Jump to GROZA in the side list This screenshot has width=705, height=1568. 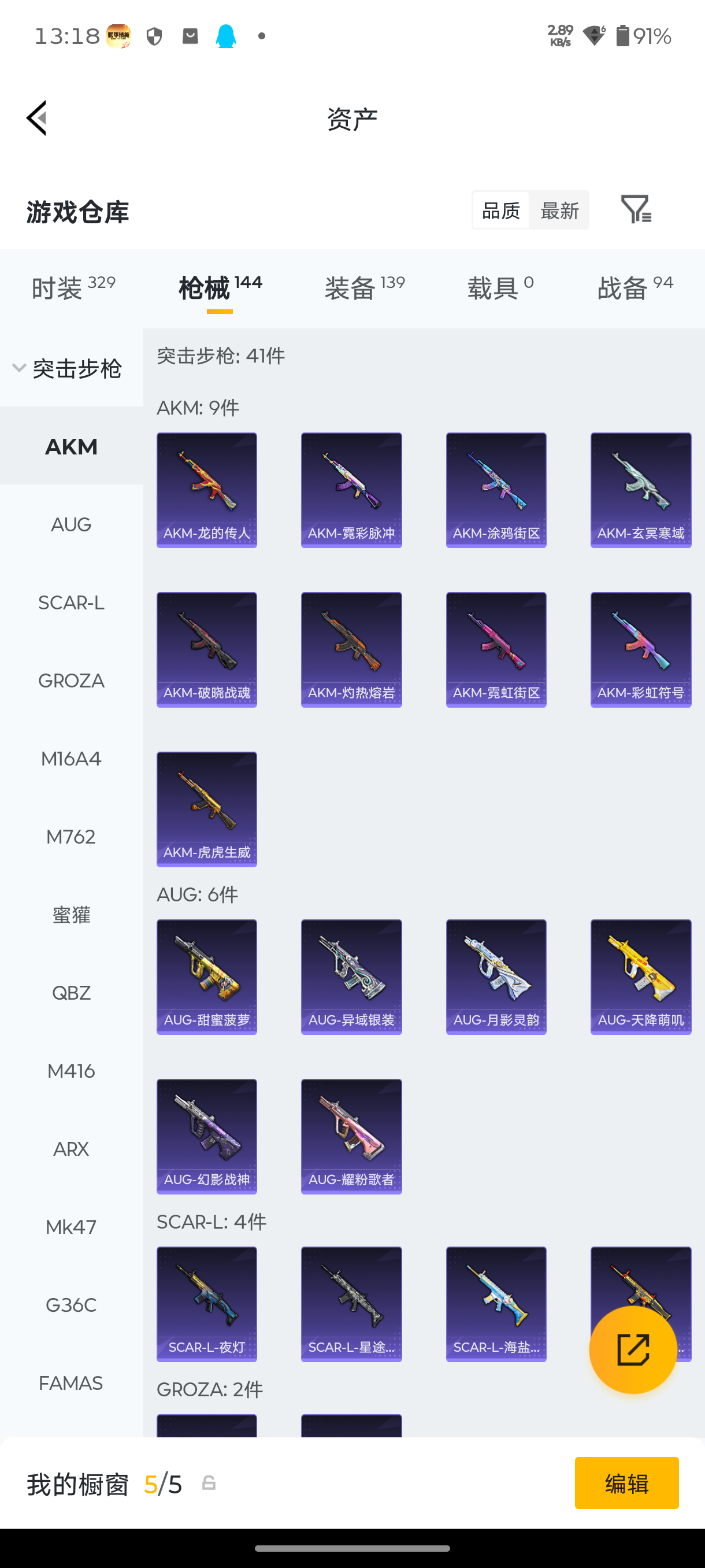coord(71,681)
